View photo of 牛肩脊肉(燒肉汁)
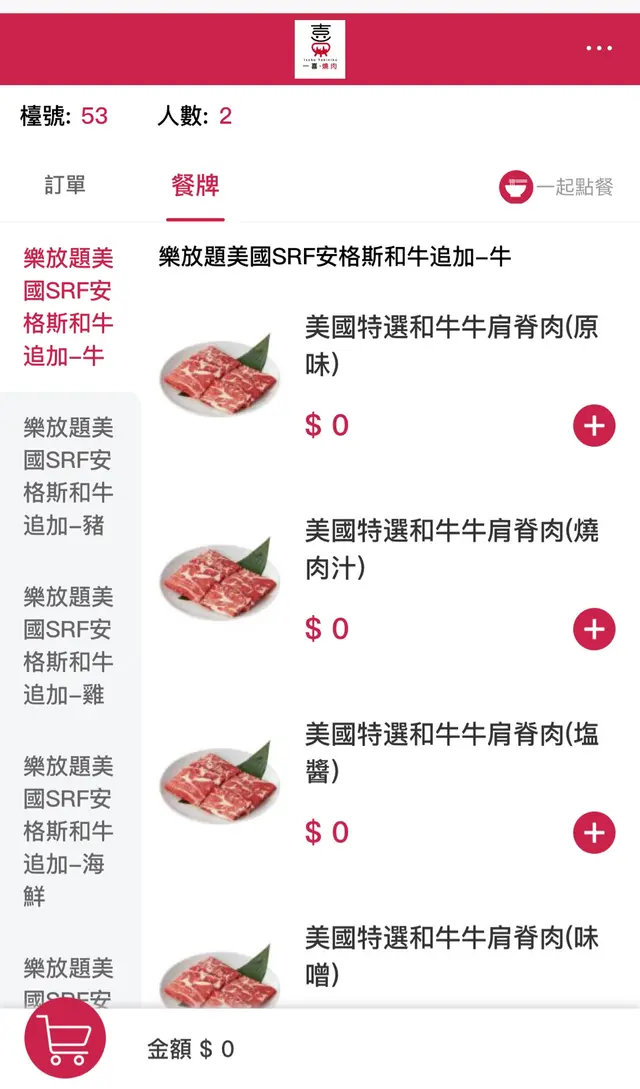 [x=219, y=580]
